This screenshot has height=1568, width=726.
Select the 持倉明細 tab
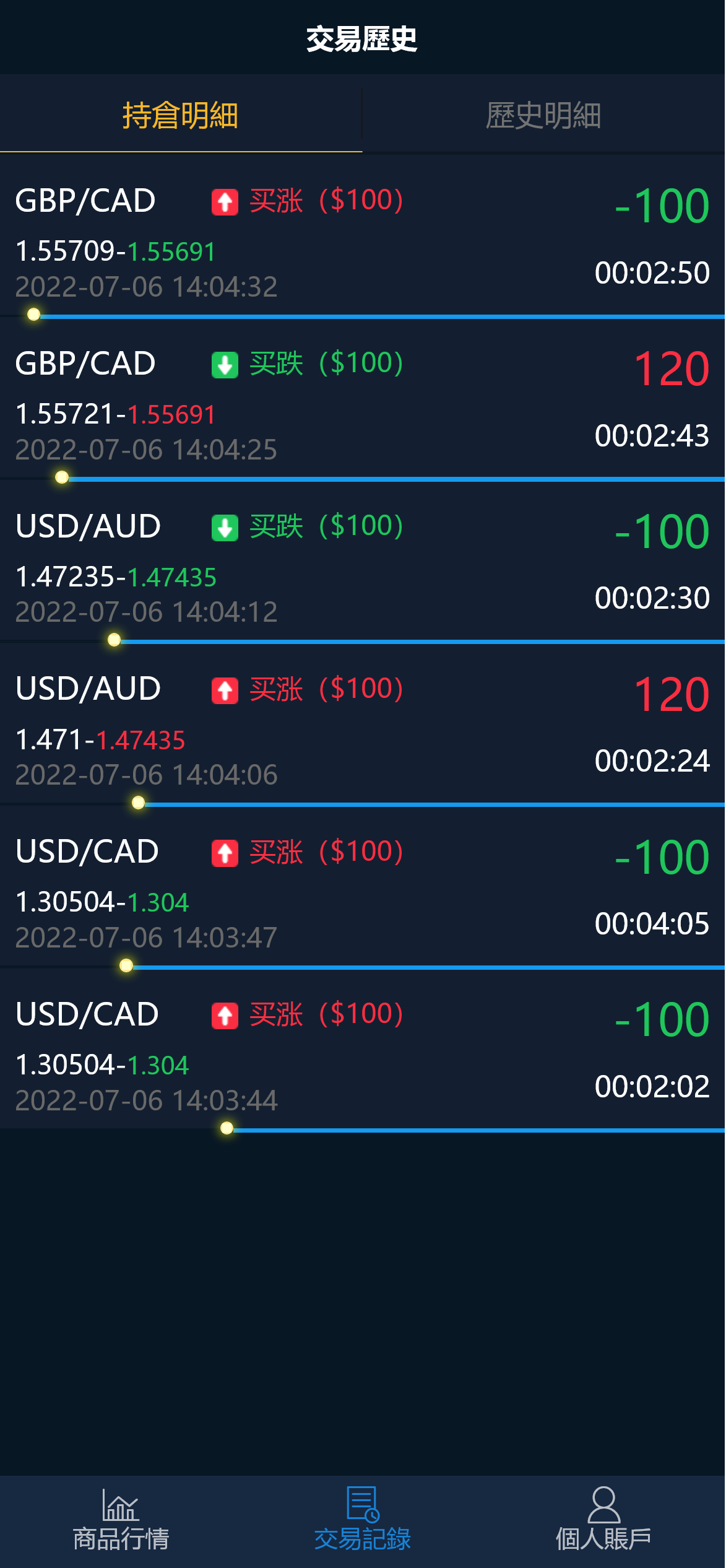point(180,115)
